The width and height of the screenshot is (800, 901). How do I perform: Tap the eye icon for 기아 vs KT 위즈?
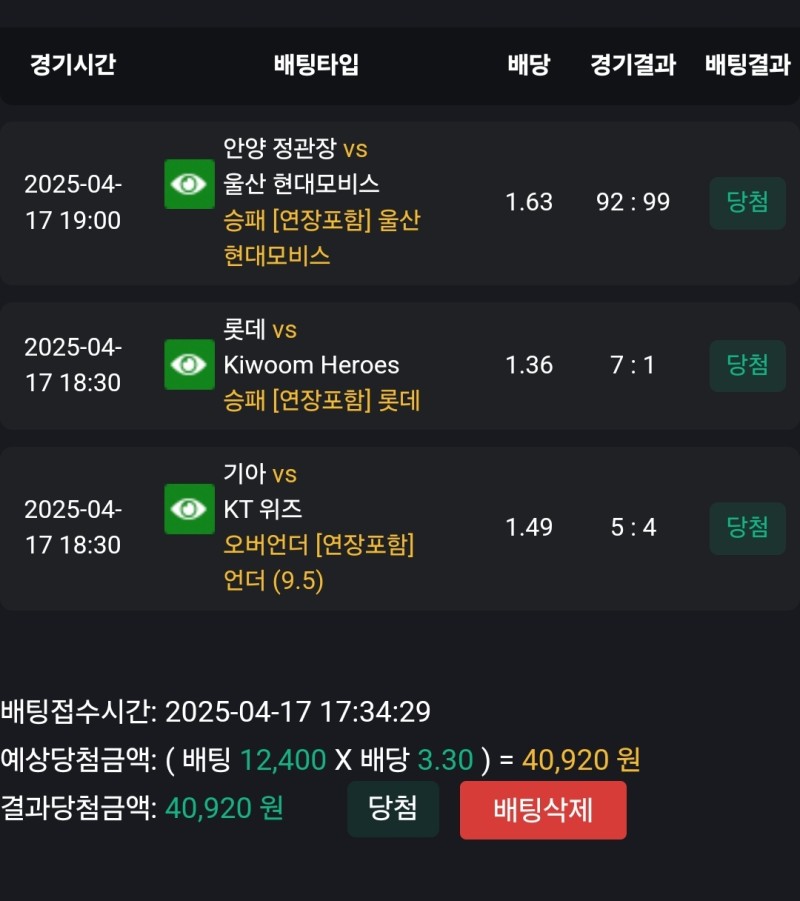[189, 509]
